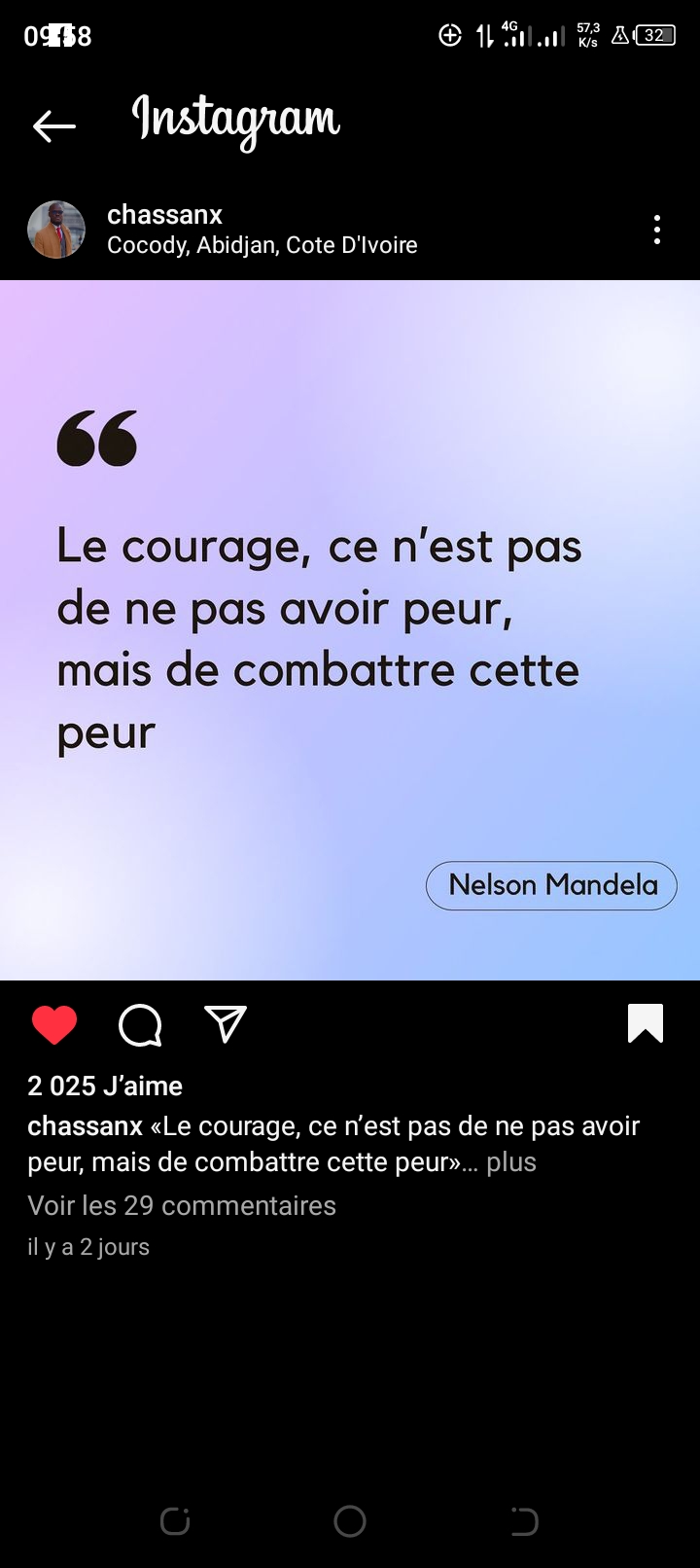Screen dimensions: 700x1568
Task: Open chassanx username in the post header
Action: point(165,214)
